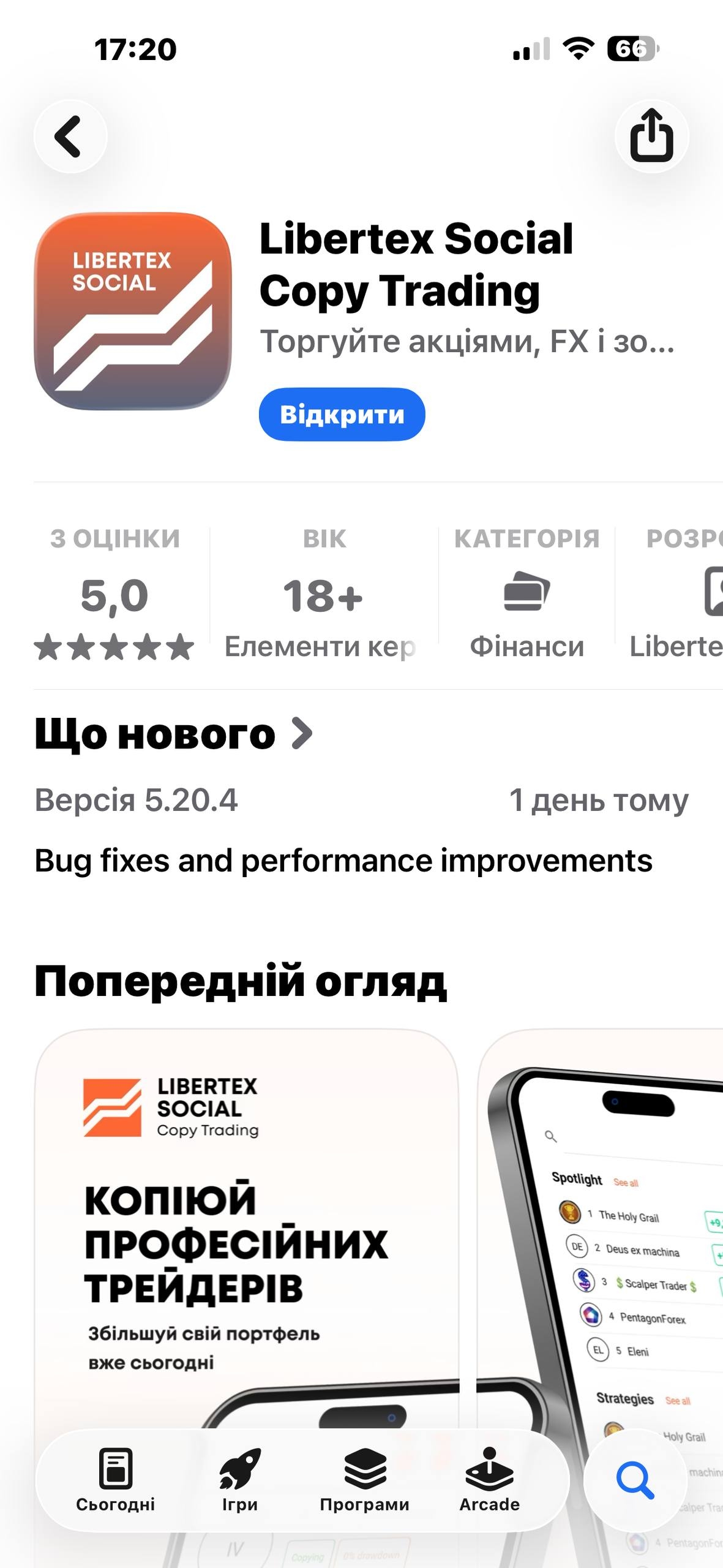The width and height of the screenshot is (723, 1568).
Task: Open the search tab
Action: [x=635, y=1480]
